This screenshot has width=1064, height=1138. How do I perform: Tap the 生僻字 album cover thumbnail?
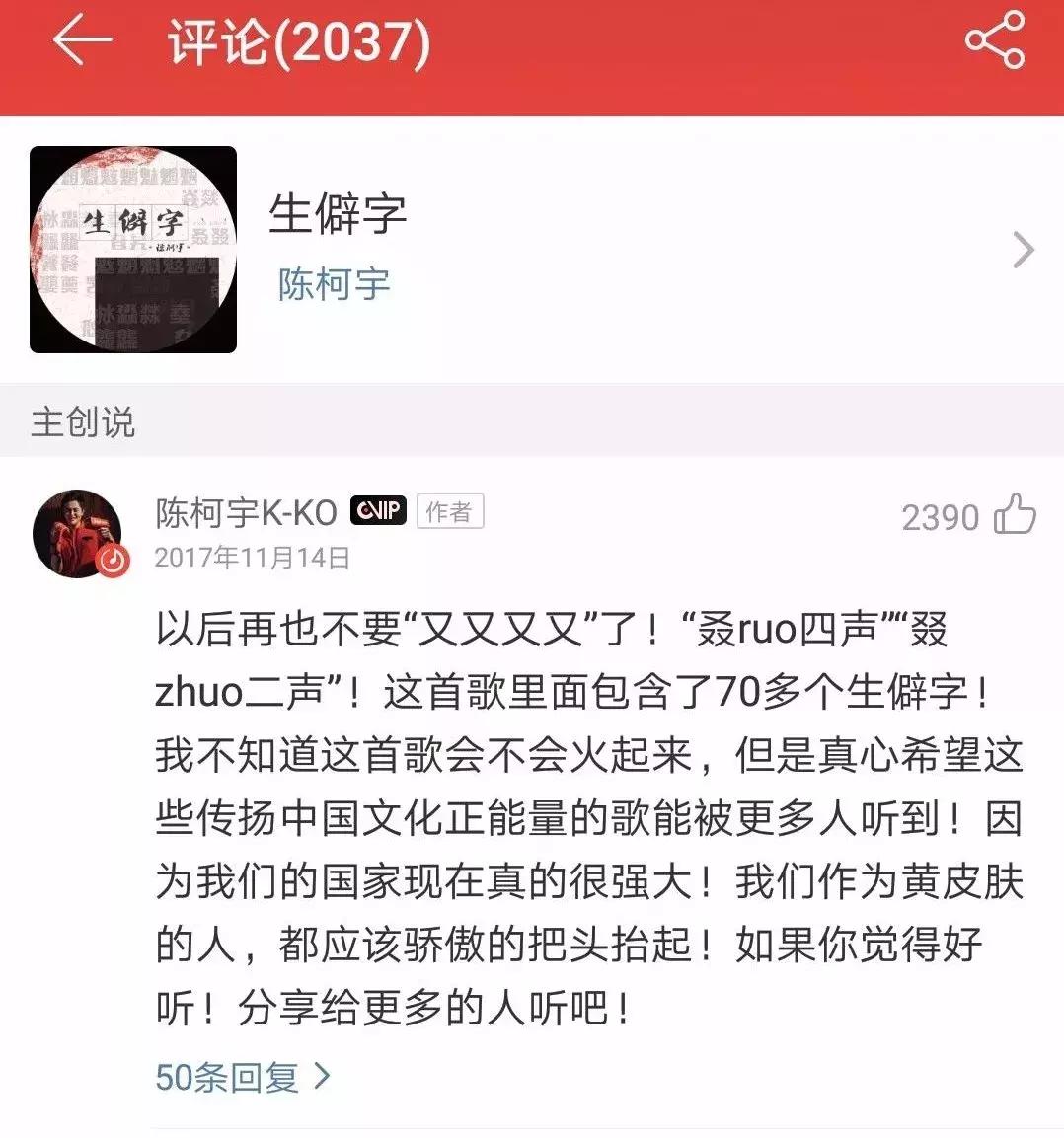click(x=132, y=249)
